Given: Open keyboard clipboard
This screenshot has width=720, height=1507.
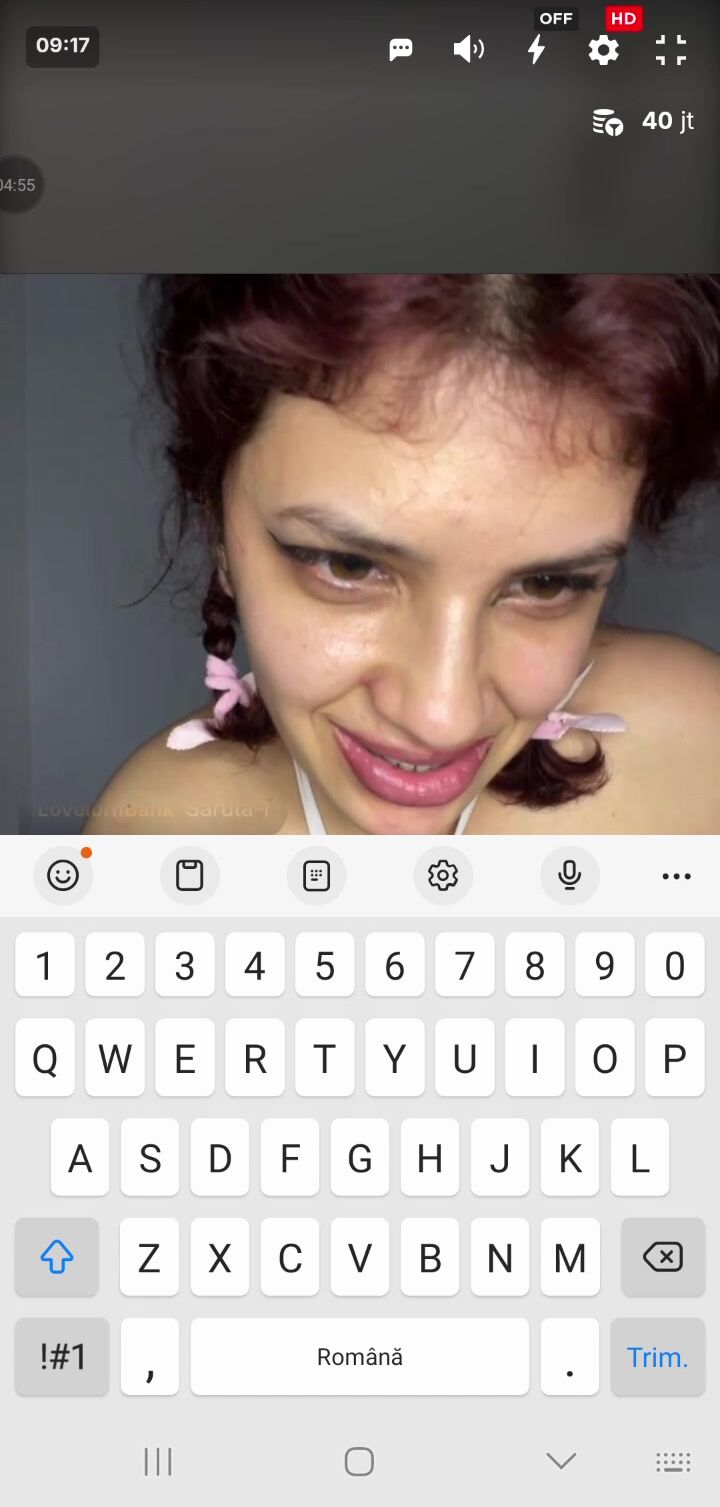Looking at the screenshot, I should (x=189, y=876).
